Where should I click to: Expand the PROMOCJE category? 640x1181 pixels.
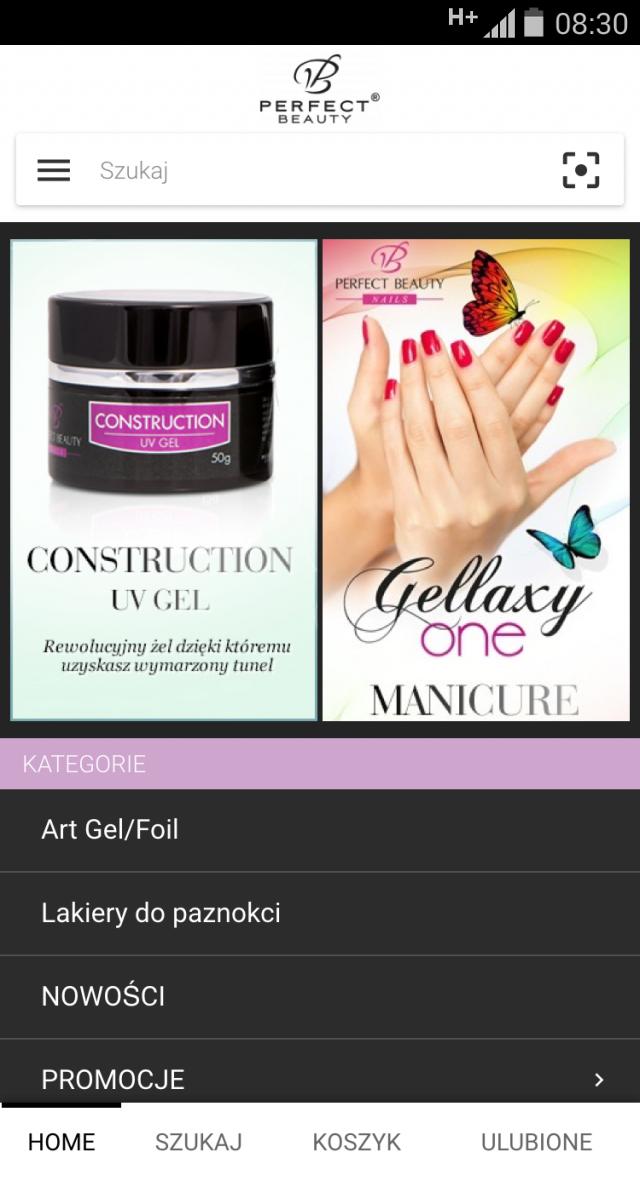[320, 1078]
